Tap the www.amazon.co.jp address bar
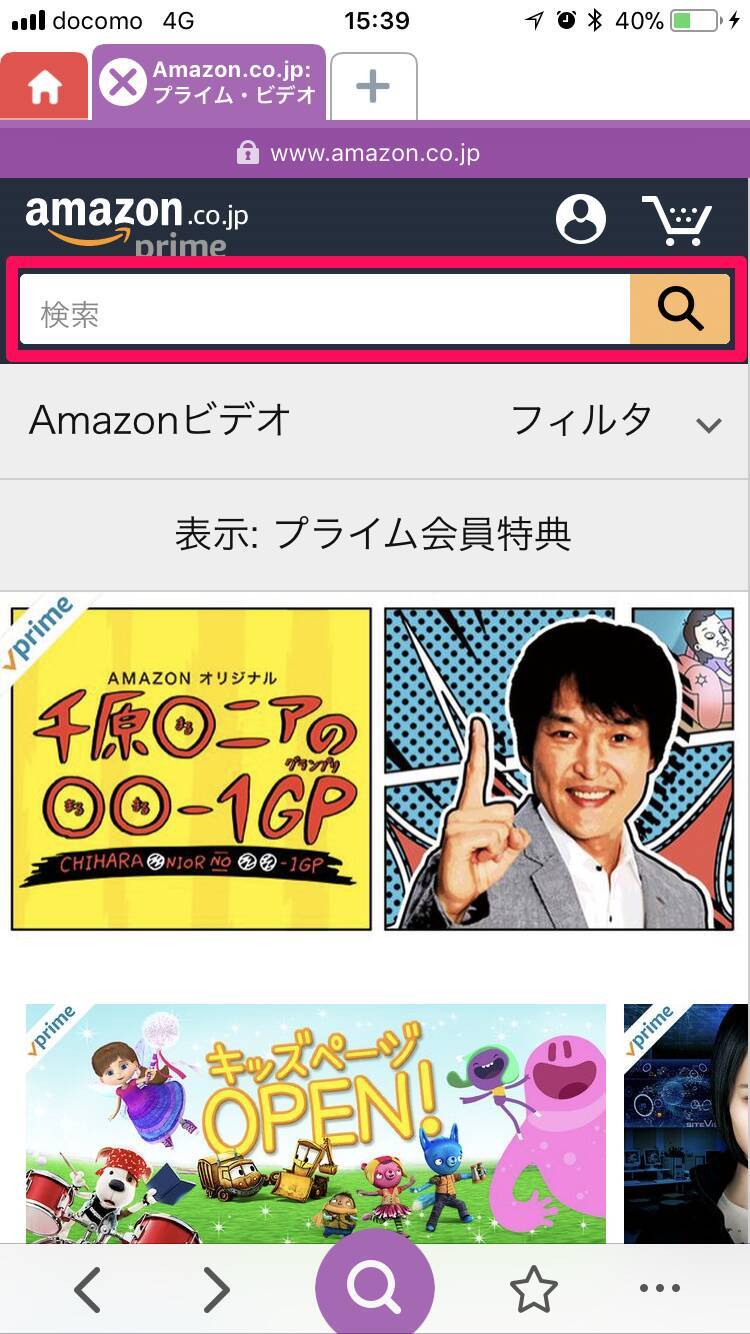The width and height of the screenshot is (750, 1334). click(x=374, y=153)
